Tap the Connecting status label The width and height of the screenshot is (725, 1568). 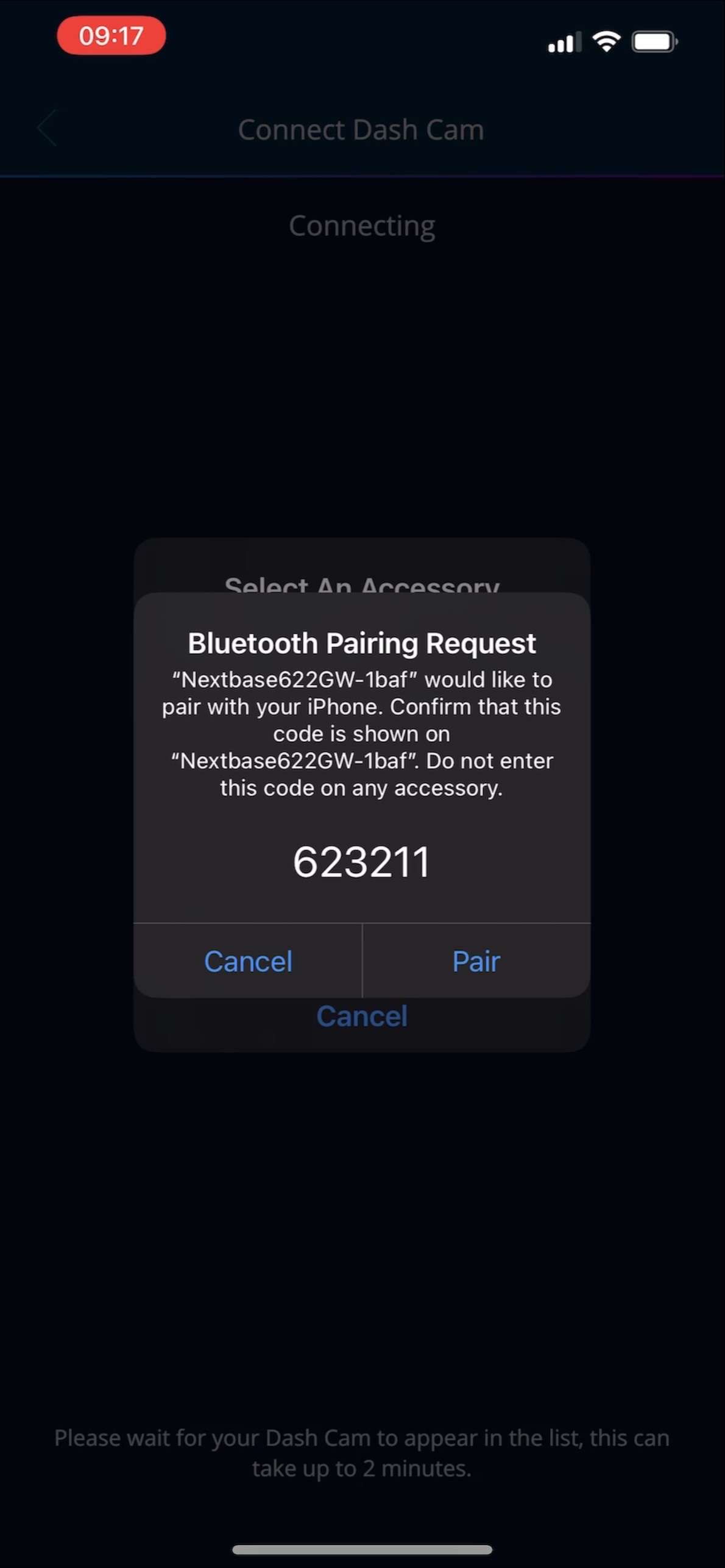click(362, 225)
